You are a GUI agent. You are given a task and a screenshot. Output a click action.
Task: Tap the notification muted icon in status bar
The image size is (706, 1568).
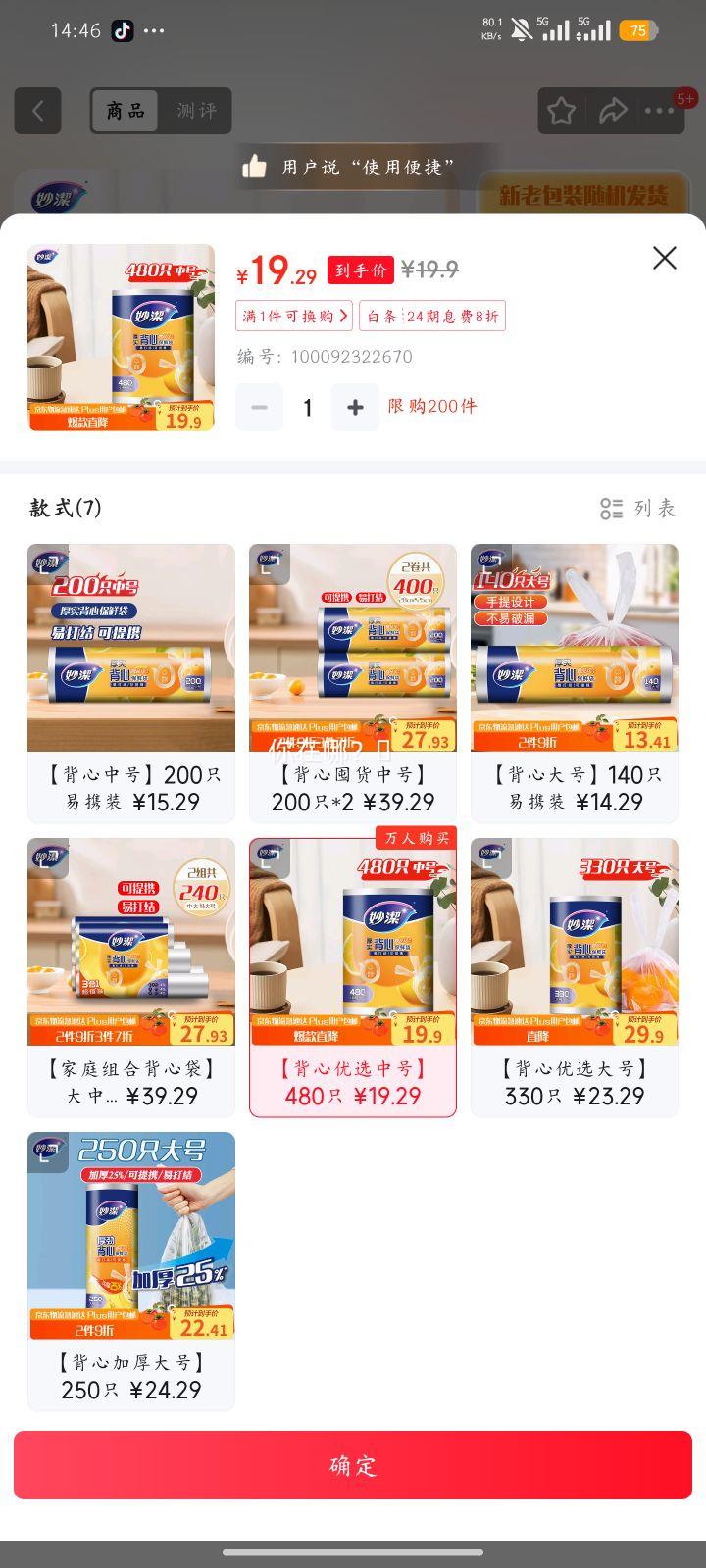[x=520, y=29]
